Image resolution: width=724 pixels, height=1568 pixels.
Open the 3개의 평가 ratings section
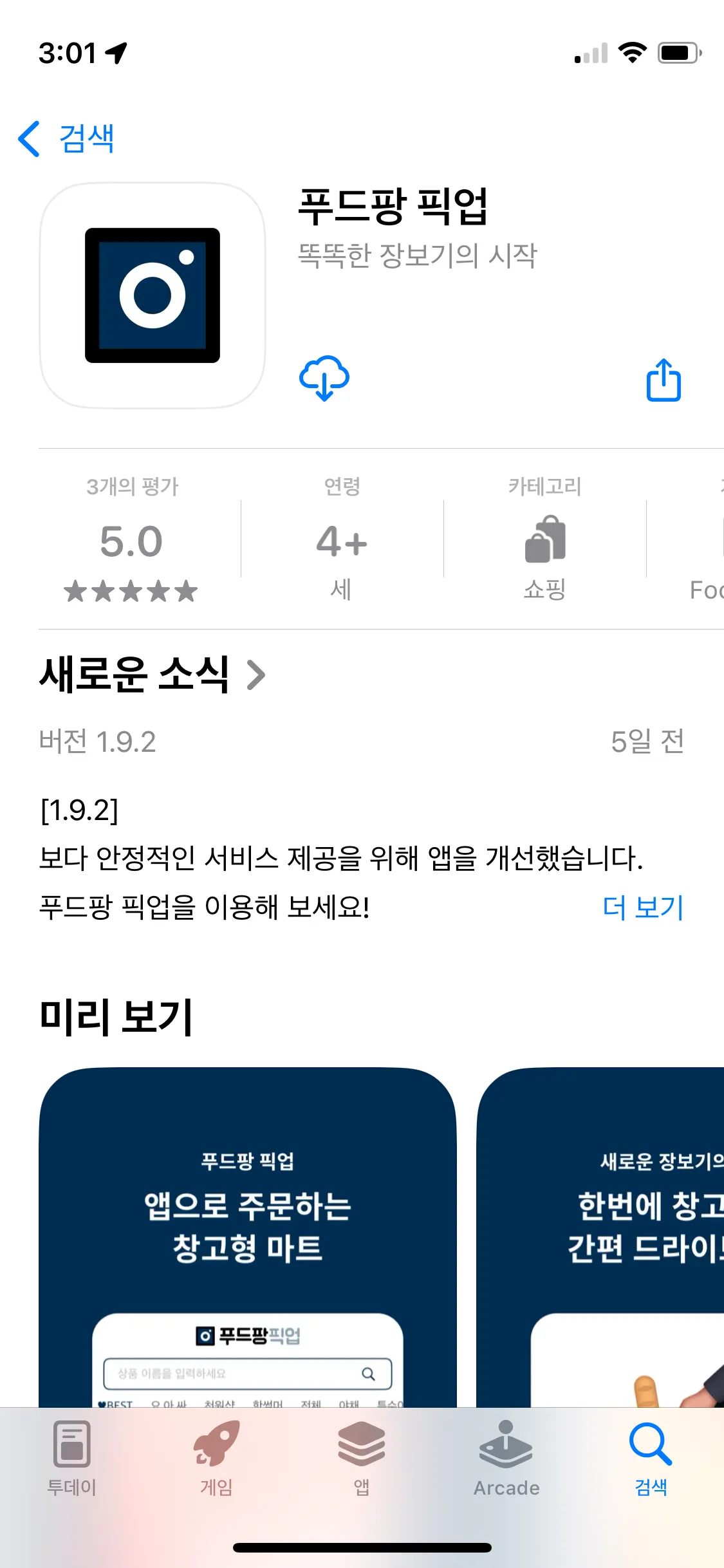click(132, 539)
